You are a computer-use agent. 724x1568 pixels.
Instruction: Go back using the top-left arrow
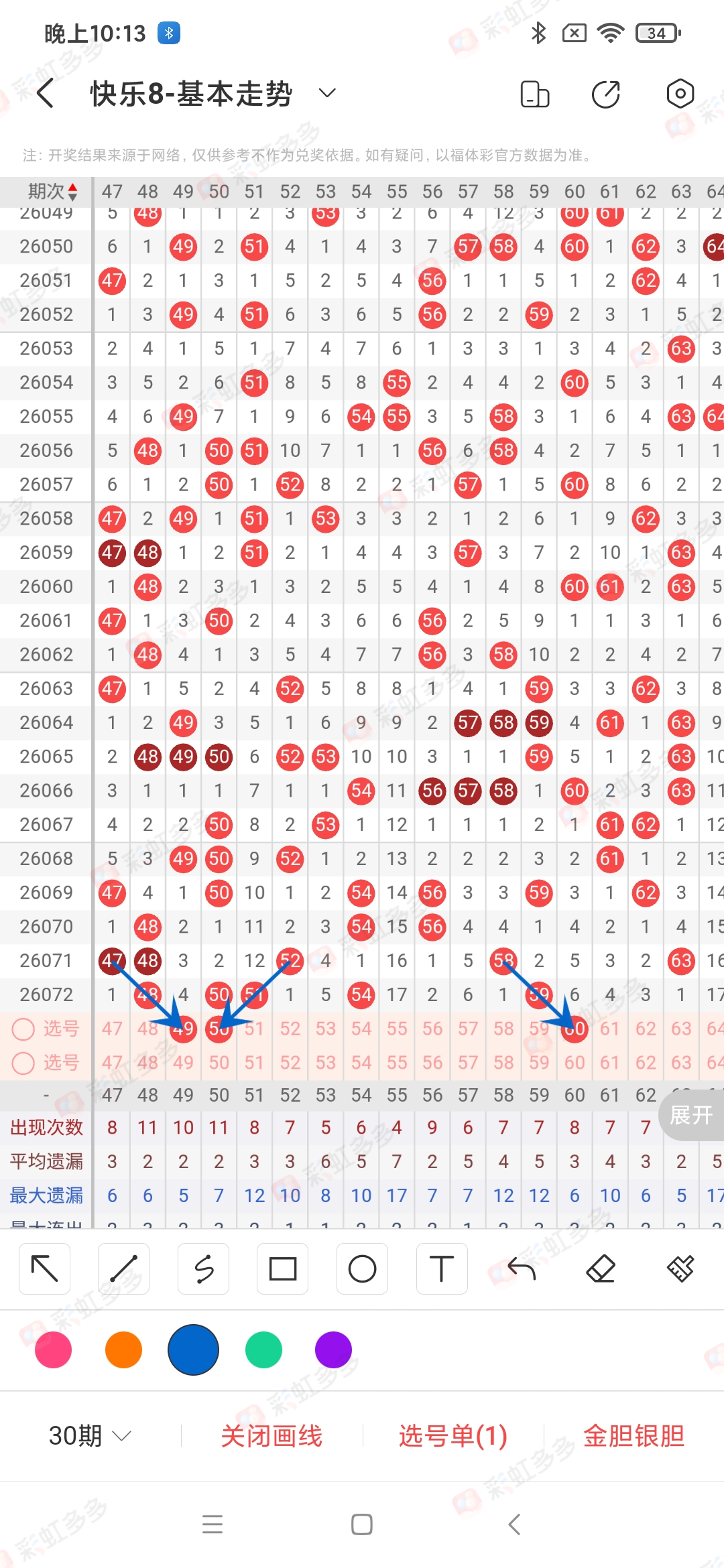46,93
